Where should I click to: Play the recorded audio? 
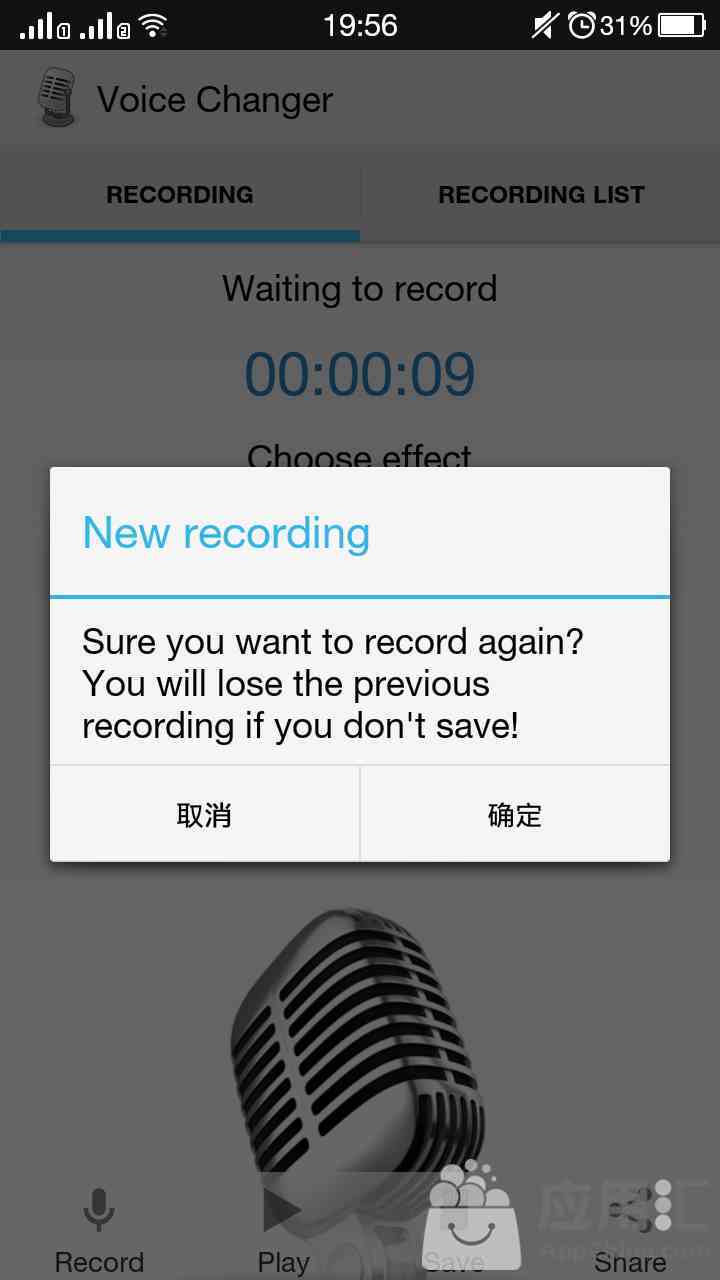click(x=283, y=1228)
